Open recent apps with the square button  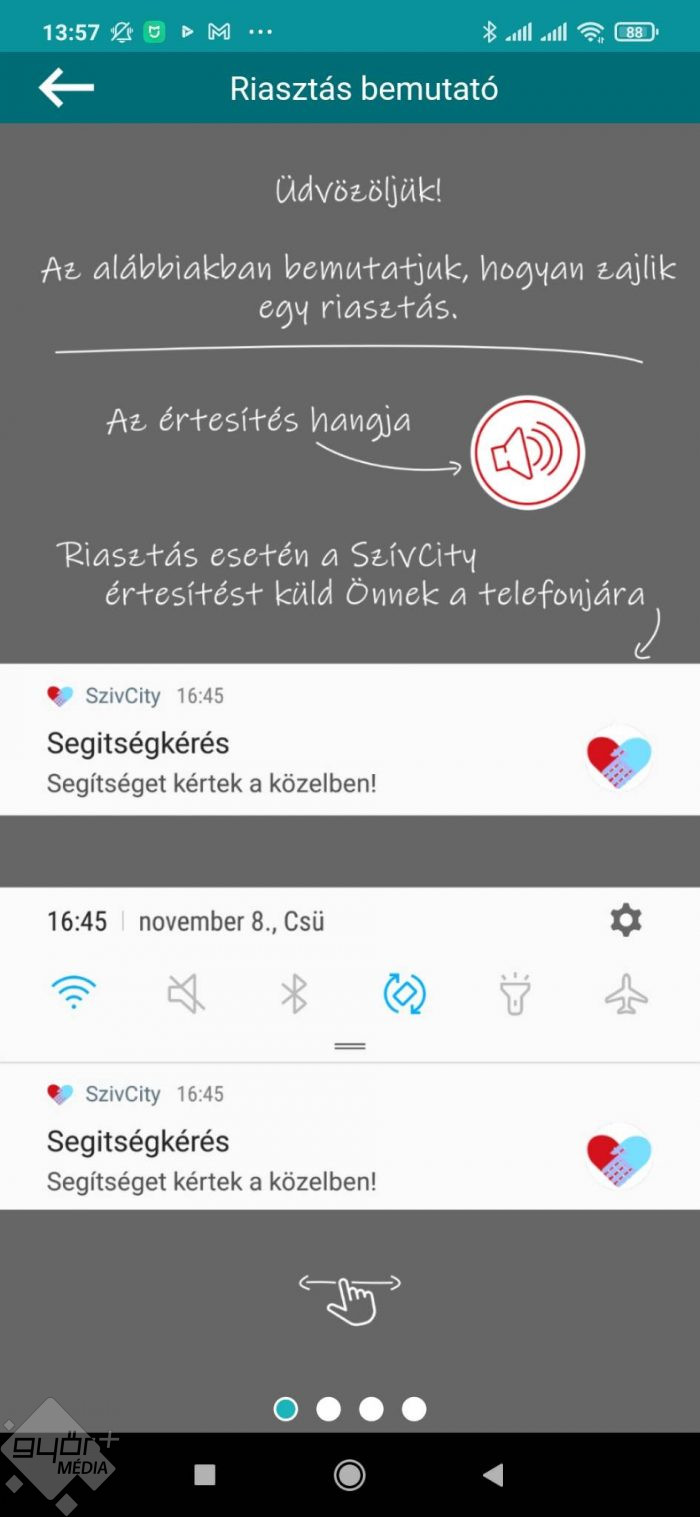(205, 1474)
